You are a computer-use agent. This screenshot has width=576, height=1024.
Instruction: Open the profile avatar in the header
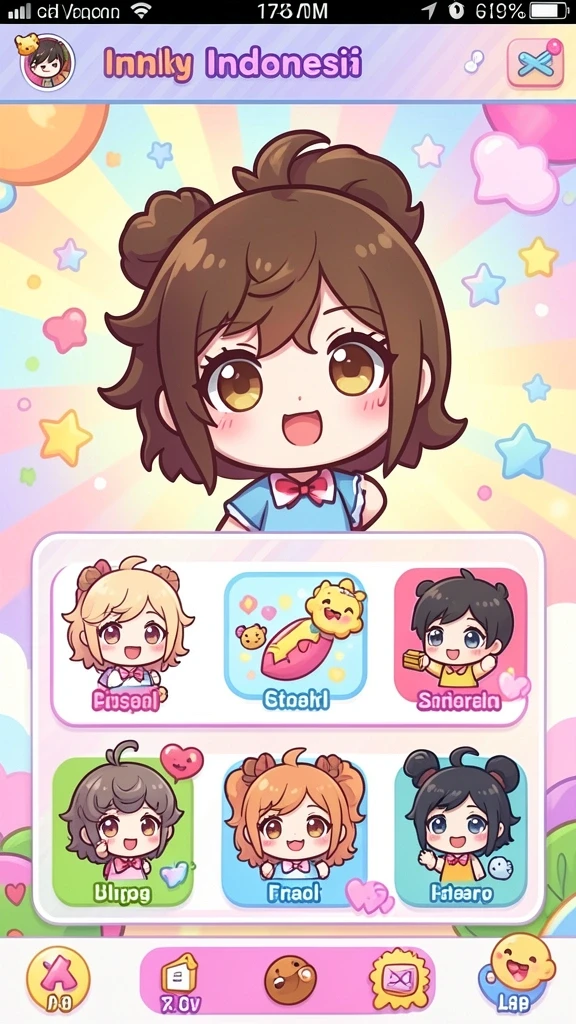(47, 62)
